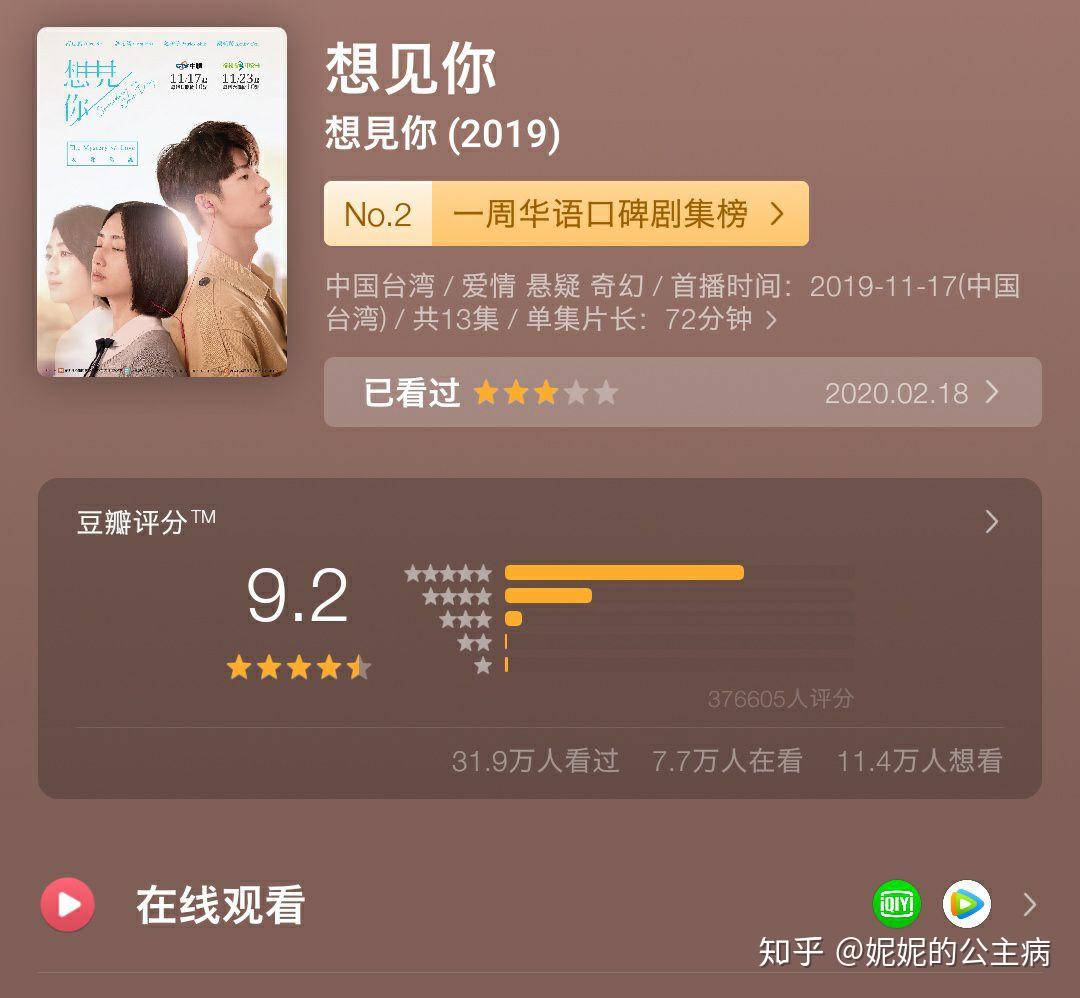
Task: Watch on Tencent Video
Action: [x=967, y=905]
